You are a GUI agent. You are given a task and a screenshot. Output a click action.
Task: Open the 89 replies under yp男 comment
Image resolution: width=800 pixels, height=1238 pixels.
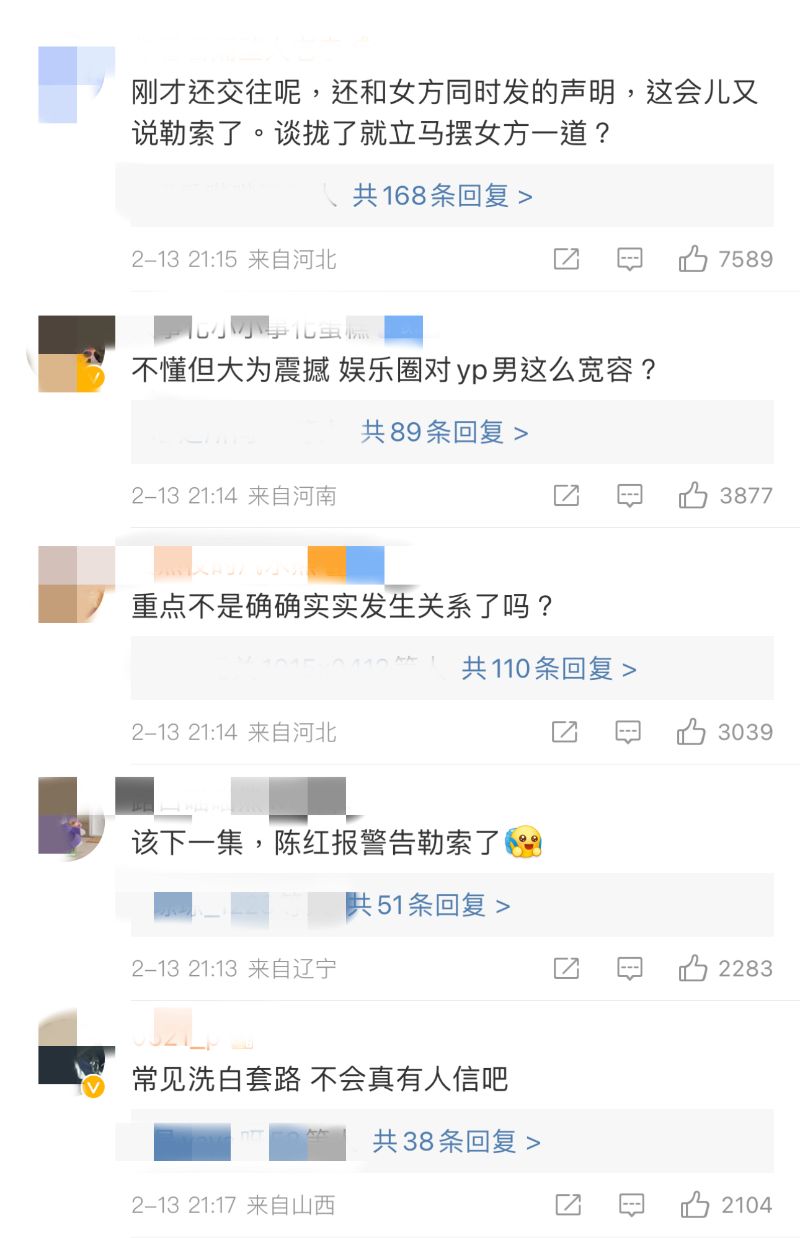click(x=444, y=432)
